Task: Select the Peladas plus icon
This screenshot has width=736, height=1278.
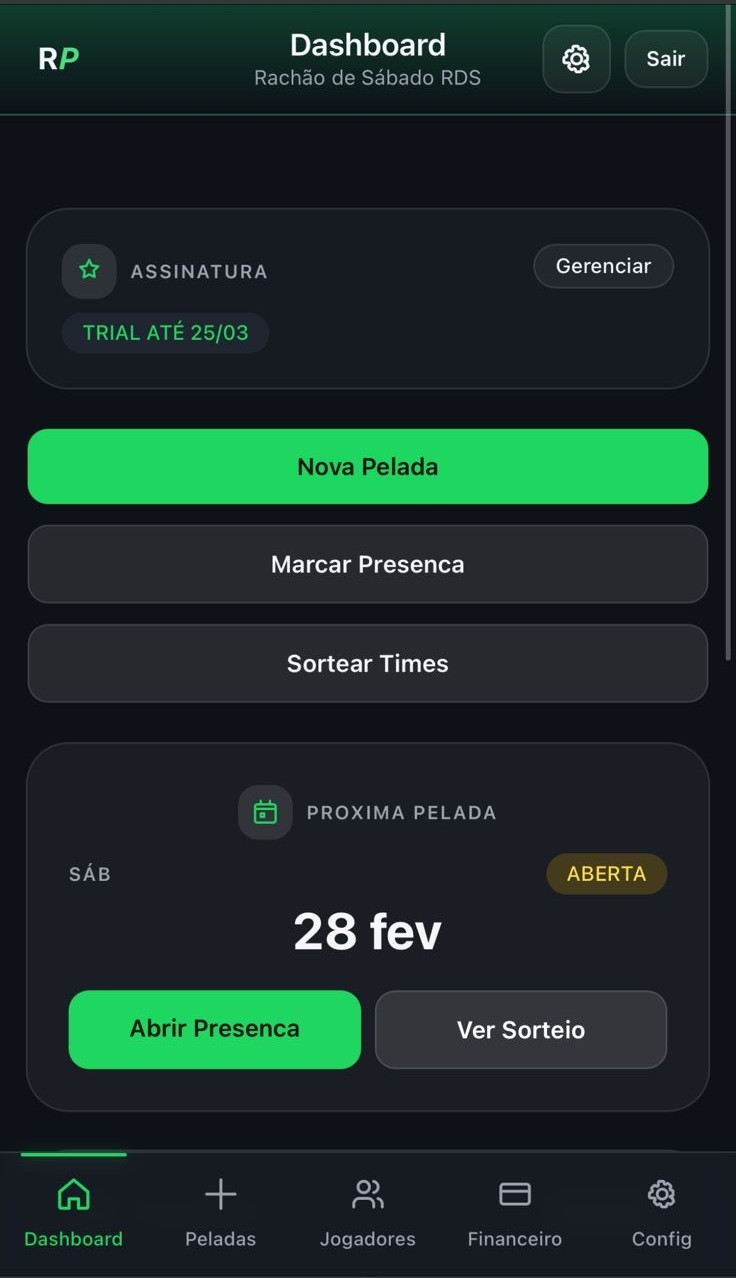Action: tap(220, 1194)
